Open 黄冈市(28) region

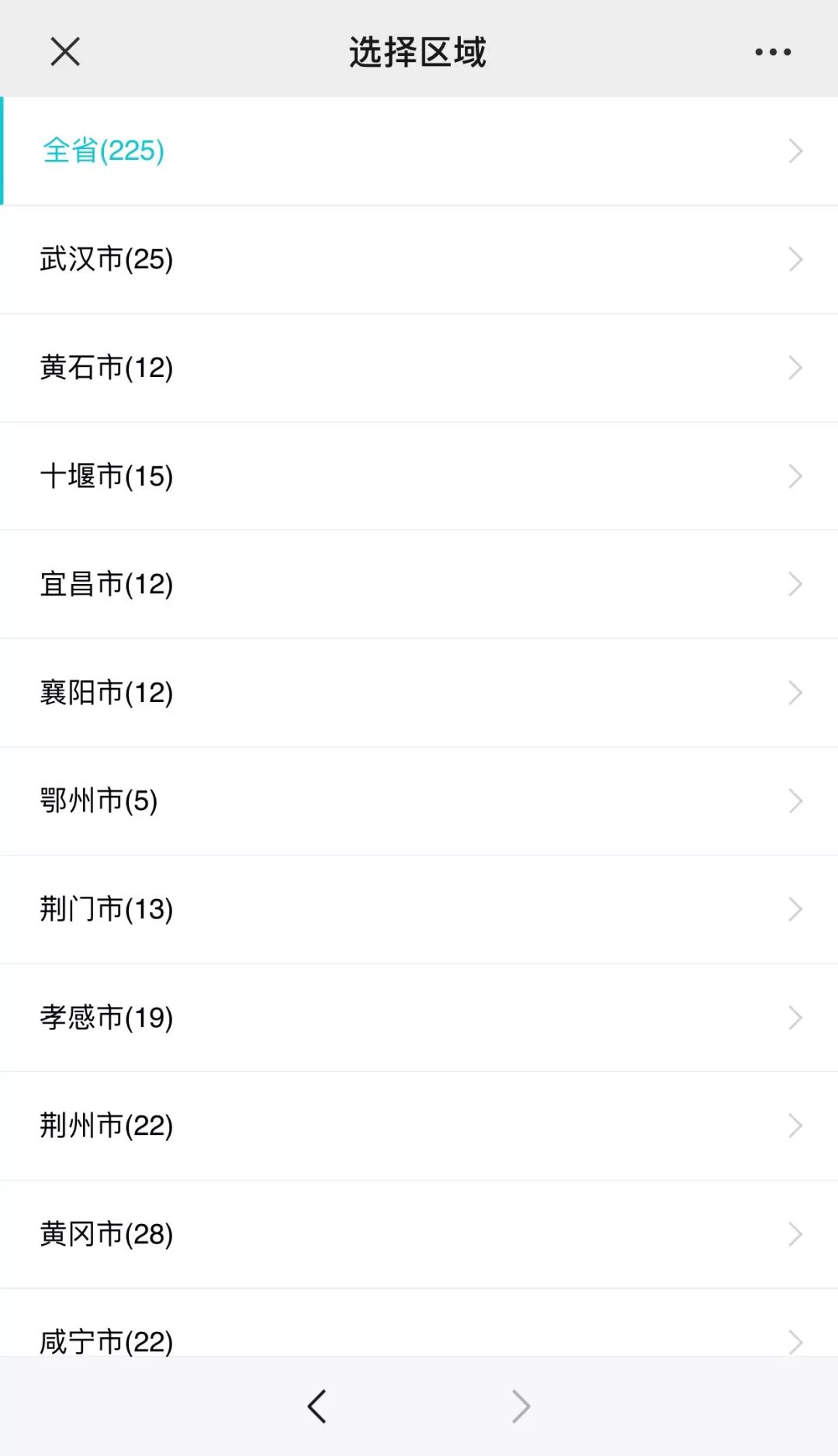pos(419,1234)
